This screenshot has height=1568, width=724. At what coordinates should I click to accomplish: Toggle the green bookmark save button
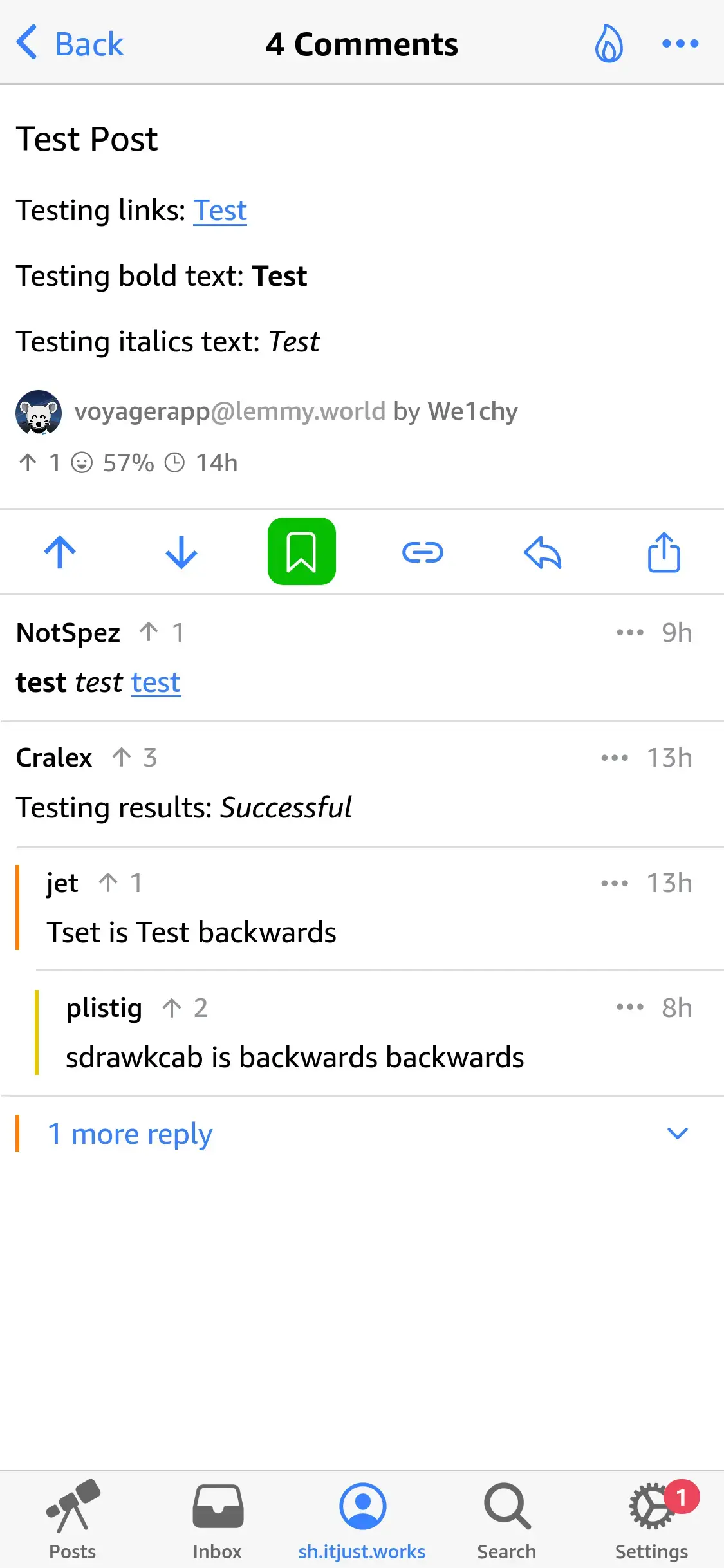pyautogui.click(x=302, y=552)
